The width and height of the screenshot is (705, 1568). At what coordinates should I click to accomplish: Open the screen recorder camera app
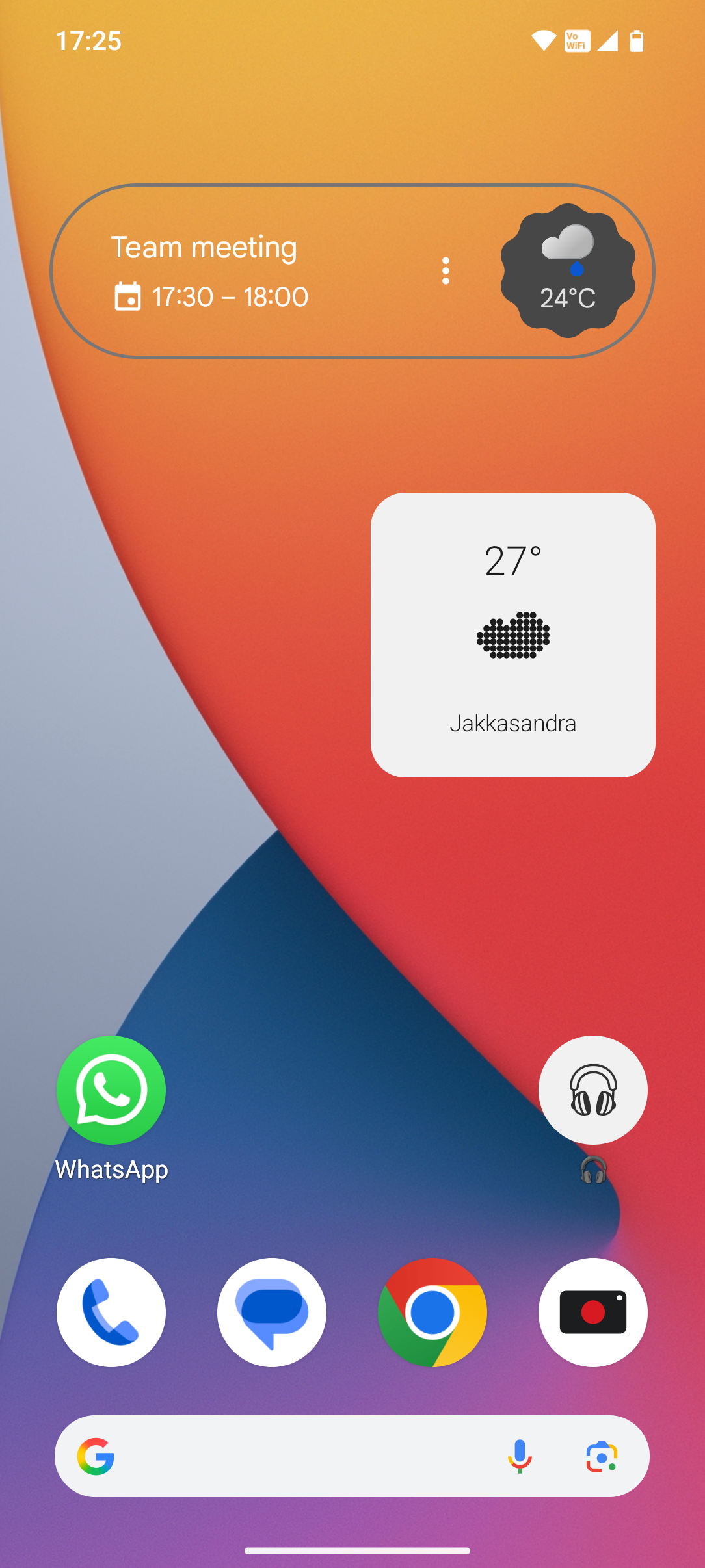(x=592, y=1313)
